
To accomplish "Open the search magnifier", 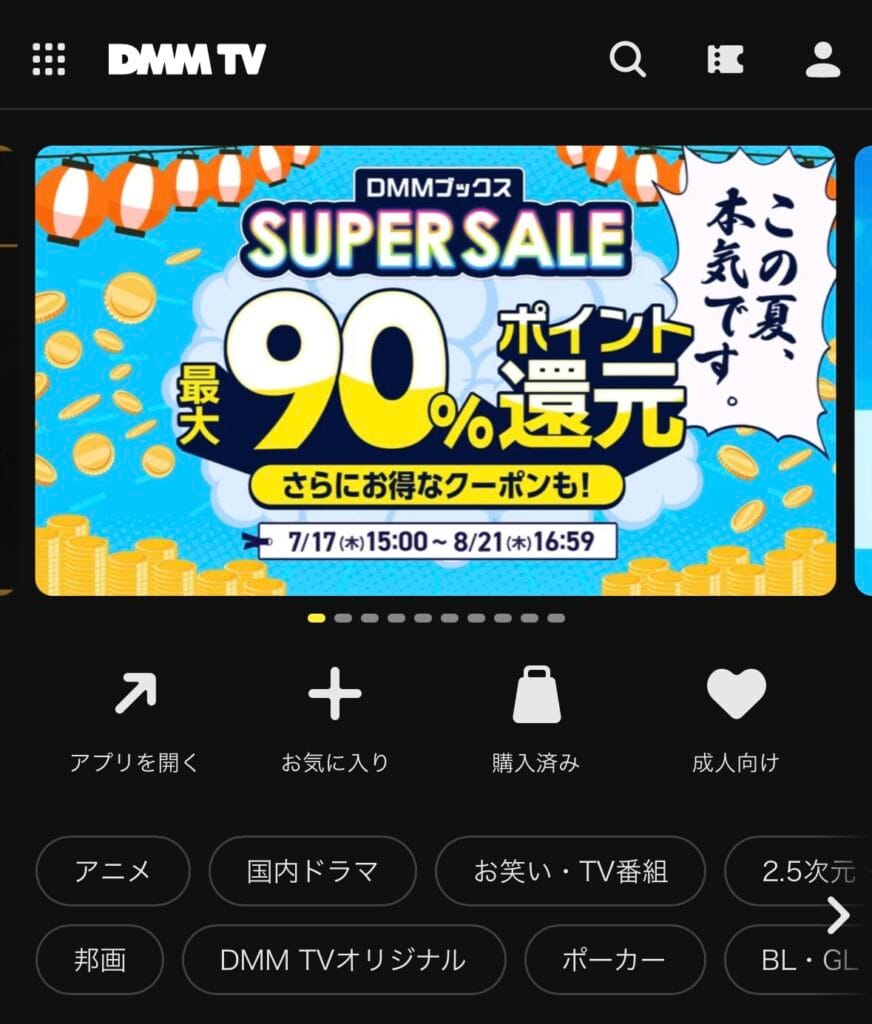I will click(x=628, y=59).
